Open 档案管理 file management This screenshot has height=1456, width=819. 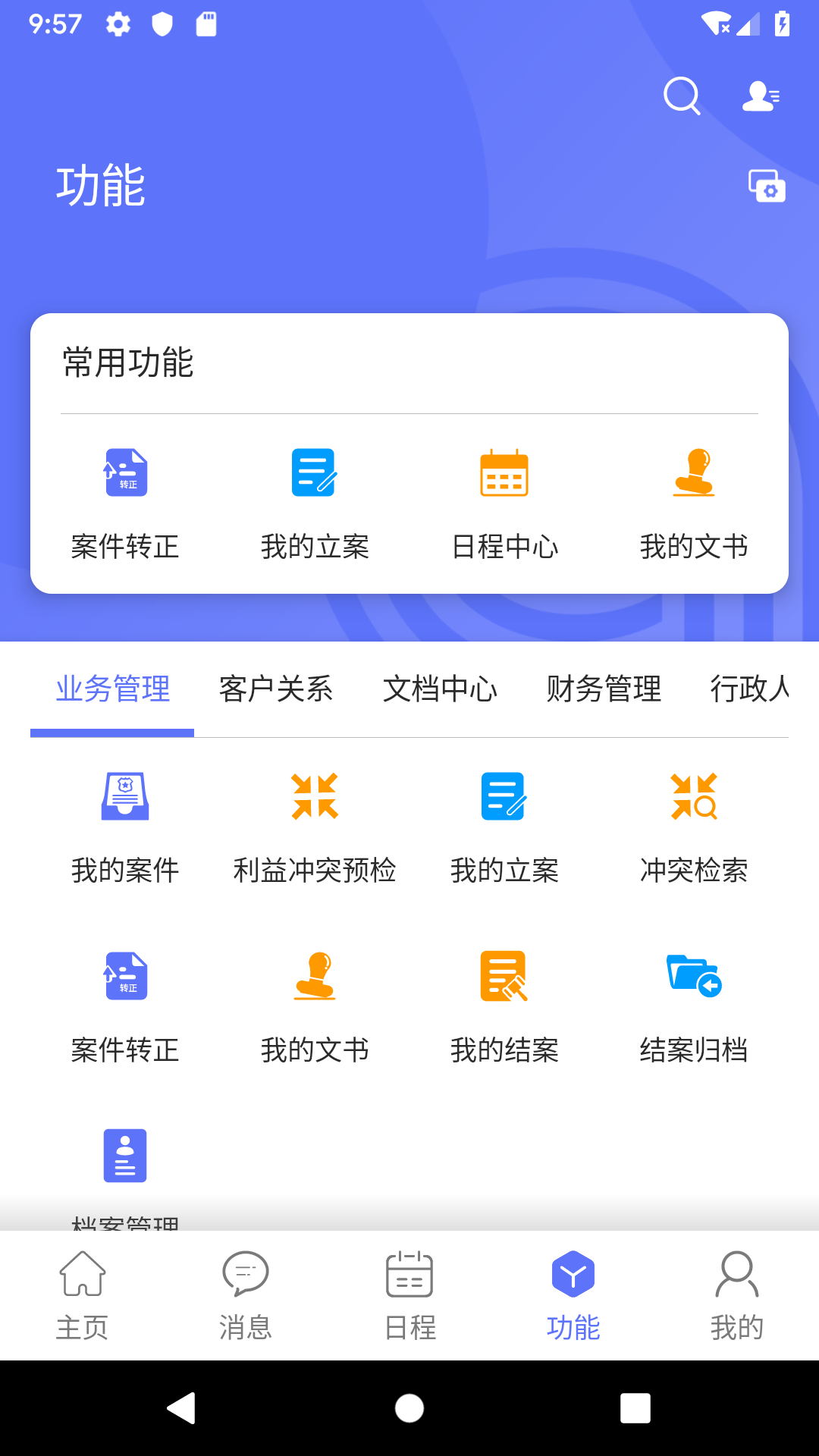click(125, 1156)
